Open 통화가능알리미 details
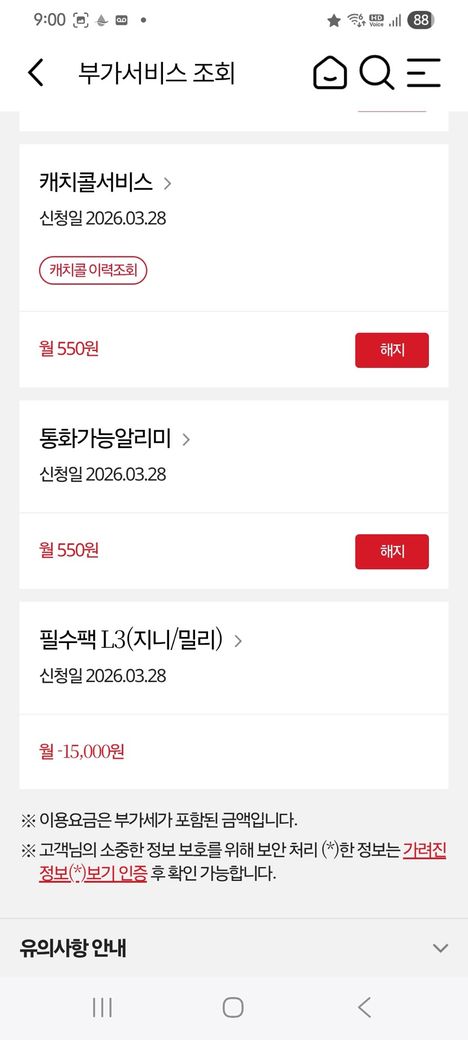Screen dimensions: 468x1040 tap(115, 439)
